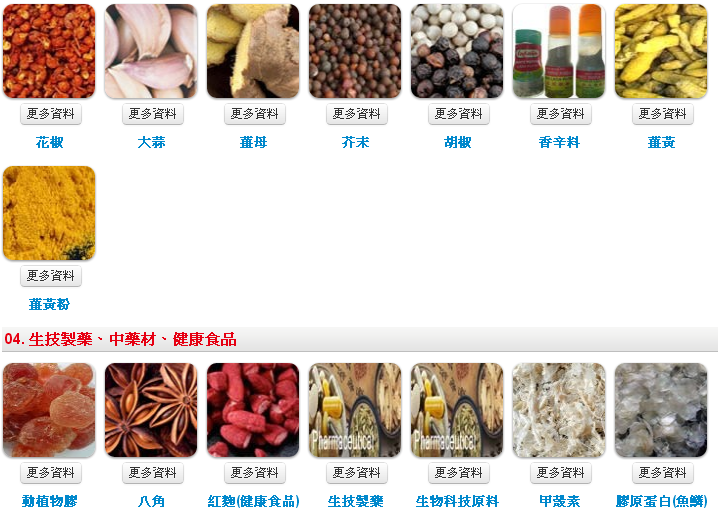Open the 香辛料 product link

560,143
